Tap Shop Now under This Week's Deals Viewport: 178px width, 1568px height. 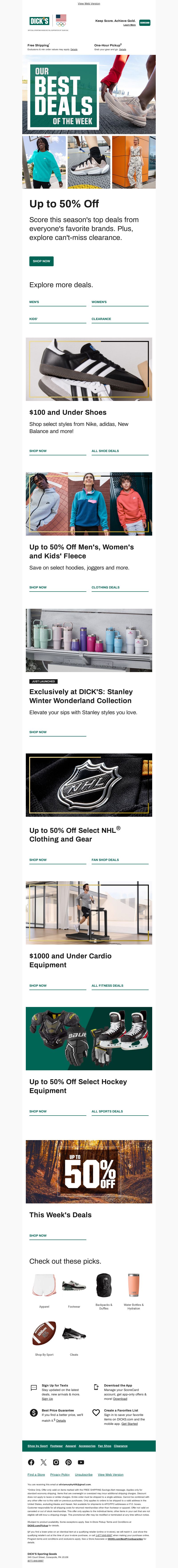coord(38,1236)
